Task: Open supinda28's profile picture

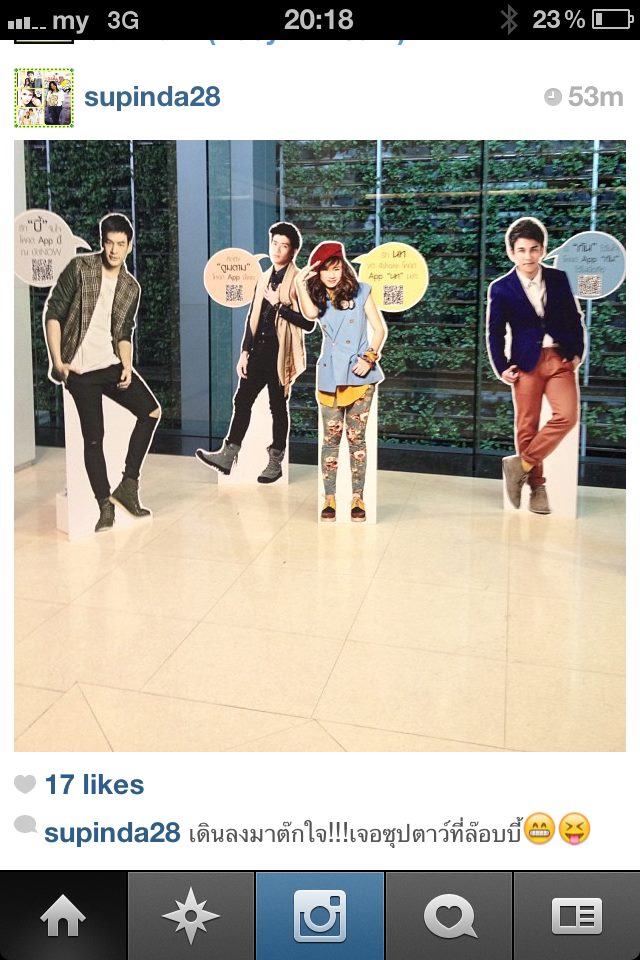Action: click(x=44, y=98)
